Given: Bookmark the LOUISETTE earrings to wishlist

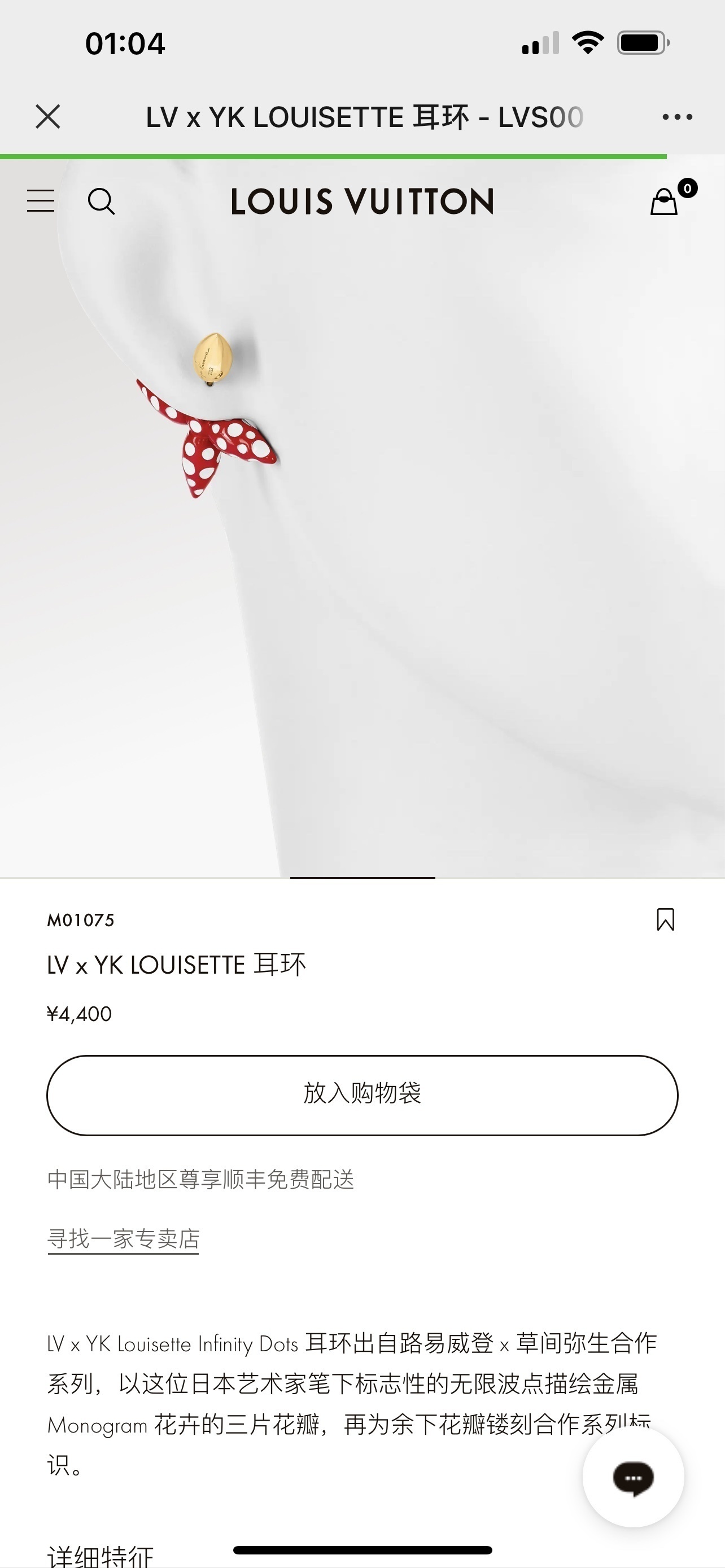Looking at the screenshot, I should coord(665,919).
